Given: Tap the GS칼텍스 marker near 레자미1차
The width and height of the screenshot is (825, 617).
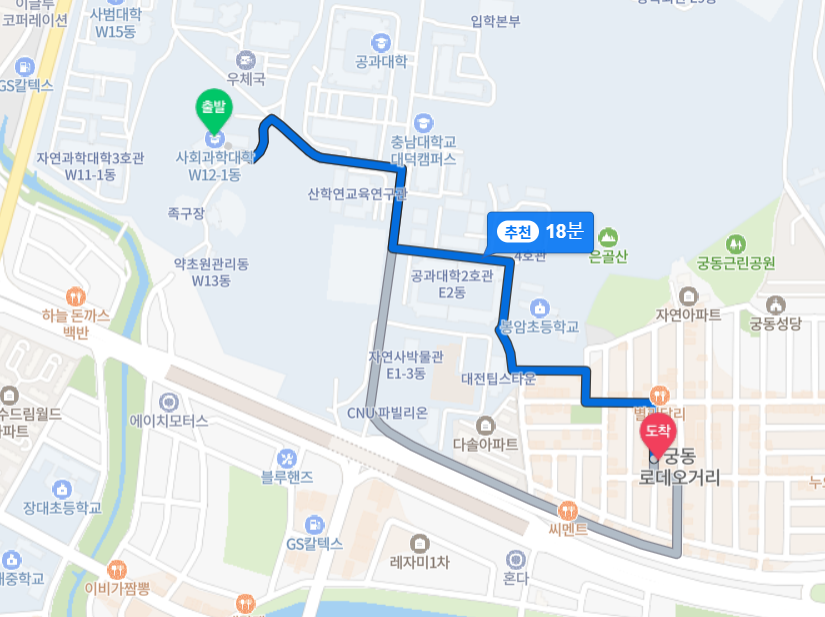Looking at the screenshot, I should (x=314, y=523).
